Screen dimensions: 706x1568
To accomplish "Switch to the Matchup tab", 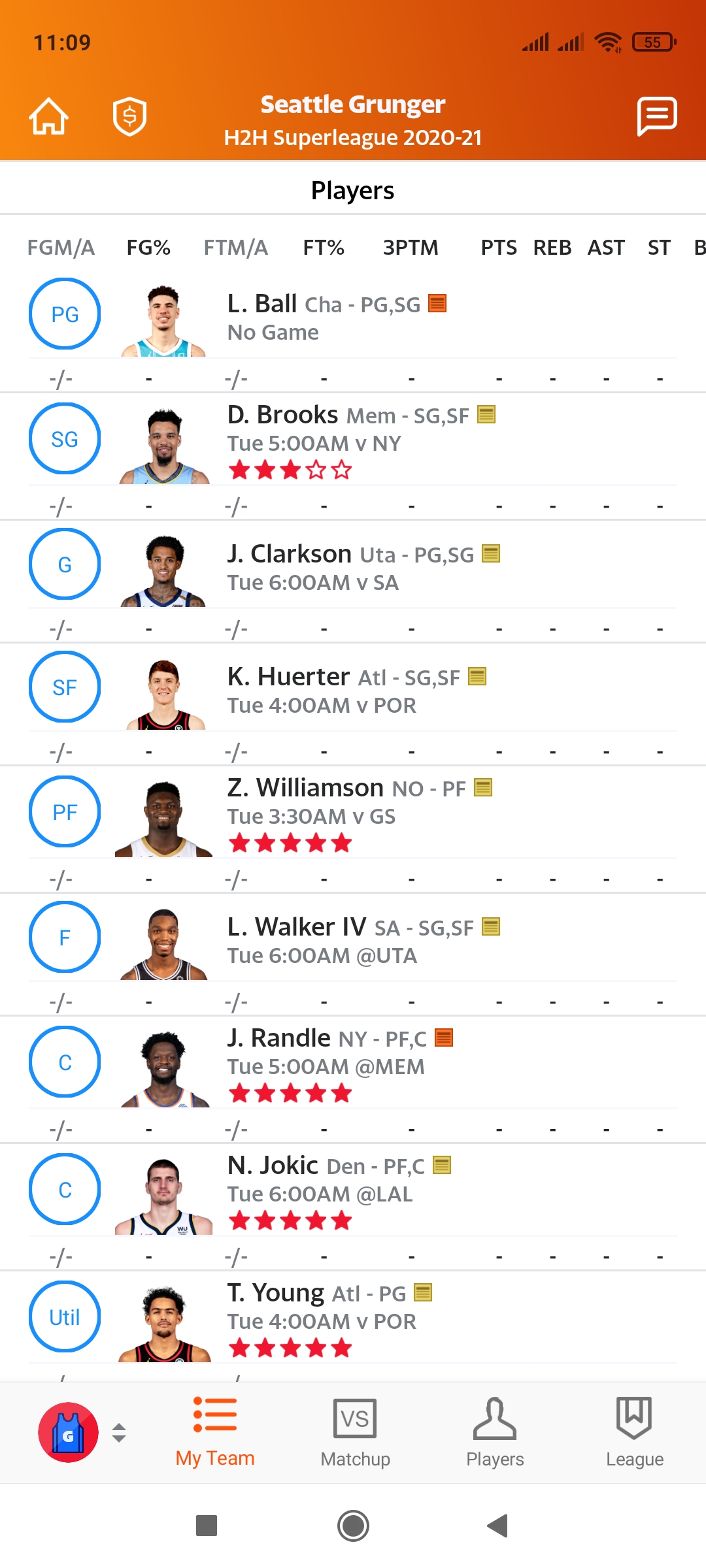I will coord(355,1433).
